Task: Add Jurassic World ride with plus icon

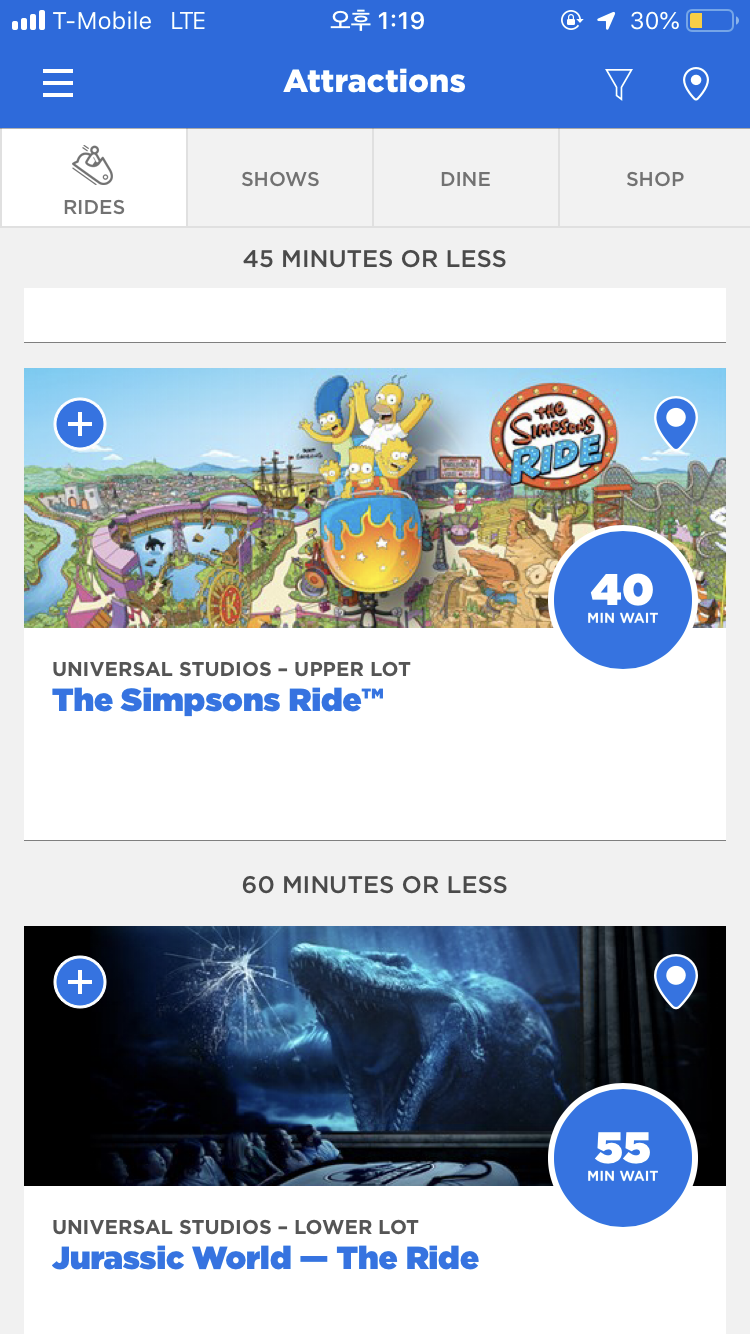Action: pos(80,982)
